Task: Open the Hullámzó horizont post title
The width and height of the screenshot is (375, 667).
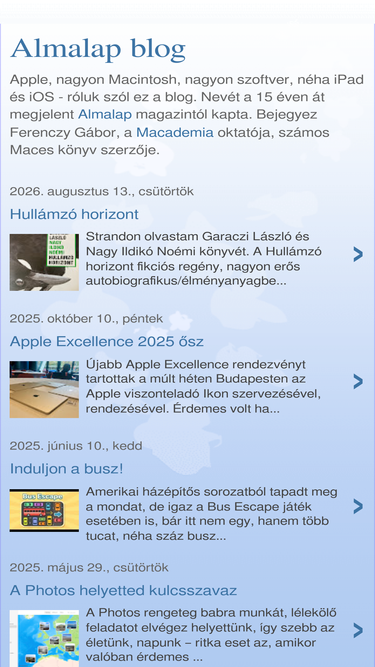Action: point(74,214)
